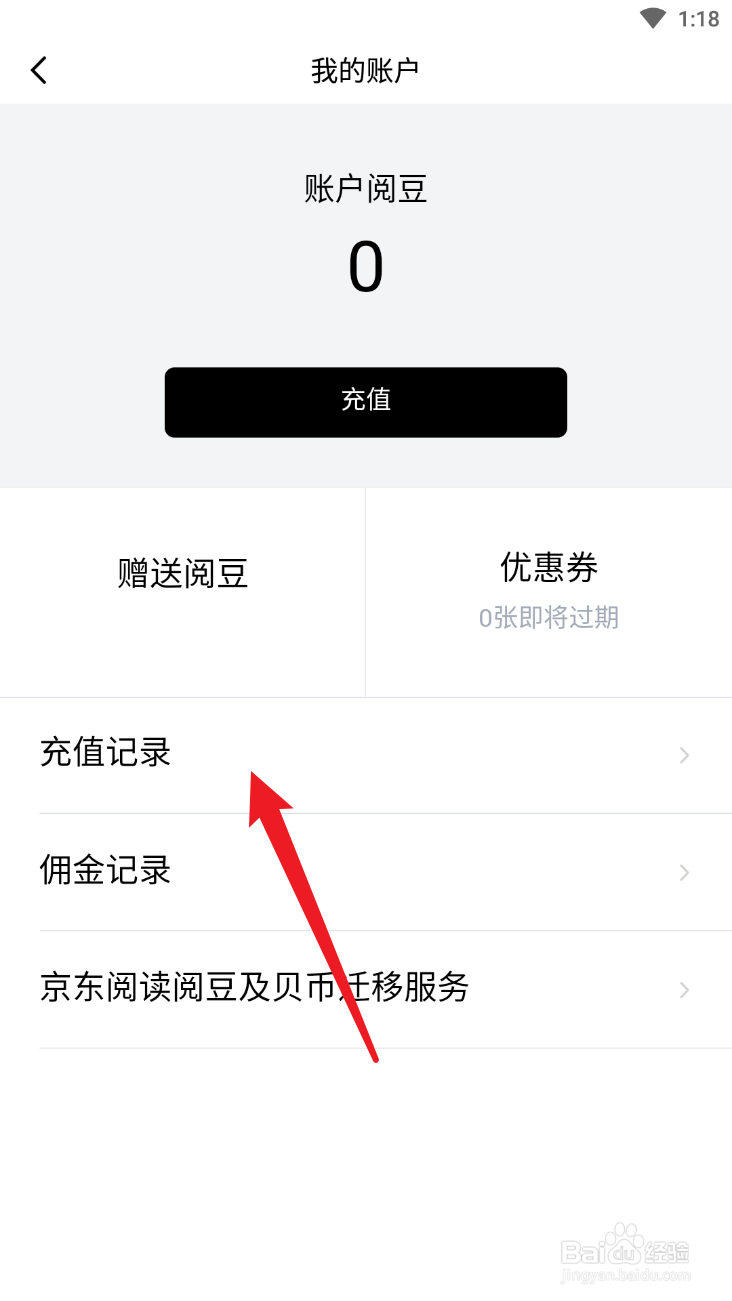Open the 充值记录 list item

coord(105,753)
